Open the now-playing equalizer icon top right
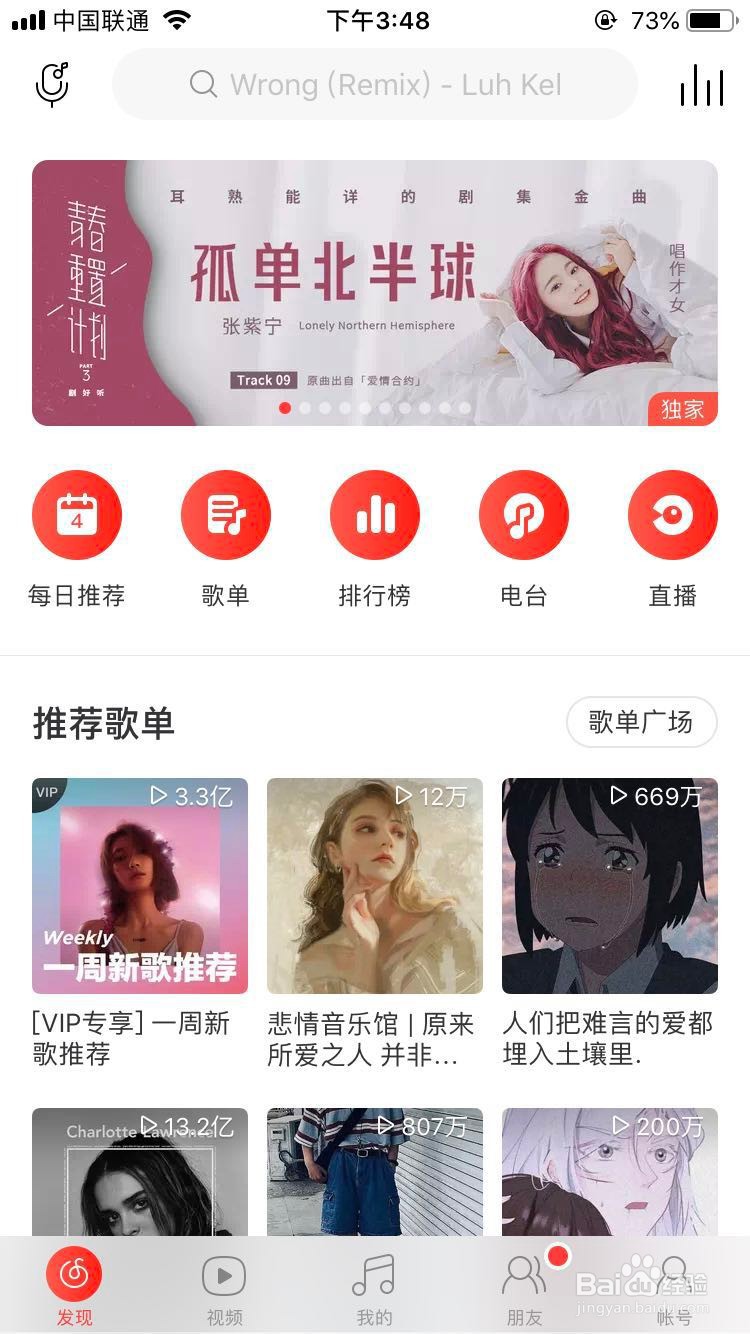 [701, 85]
